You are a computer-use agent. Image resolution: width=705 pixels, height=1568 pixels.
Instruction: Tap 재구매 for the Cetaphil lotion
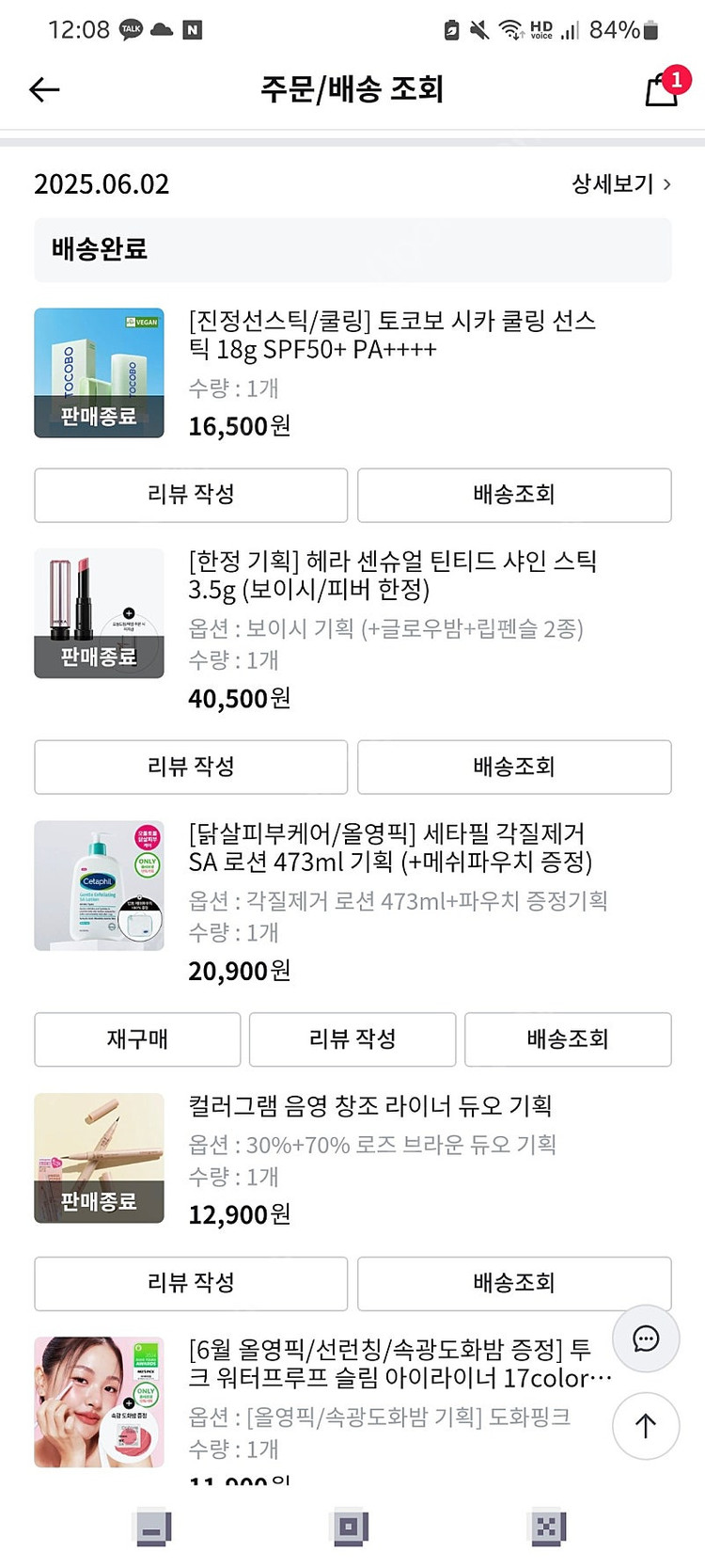138,1039
